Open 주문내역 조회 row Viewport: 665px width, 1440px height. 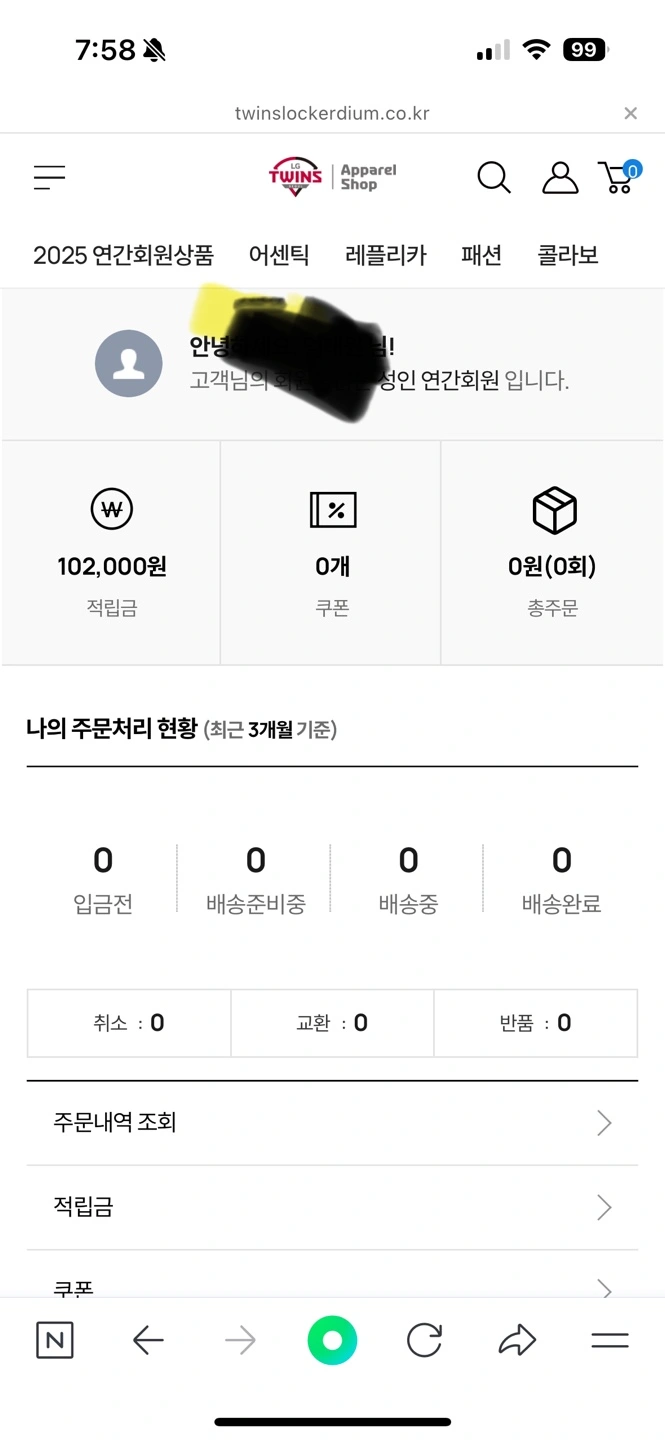[x=332, y=1123]
